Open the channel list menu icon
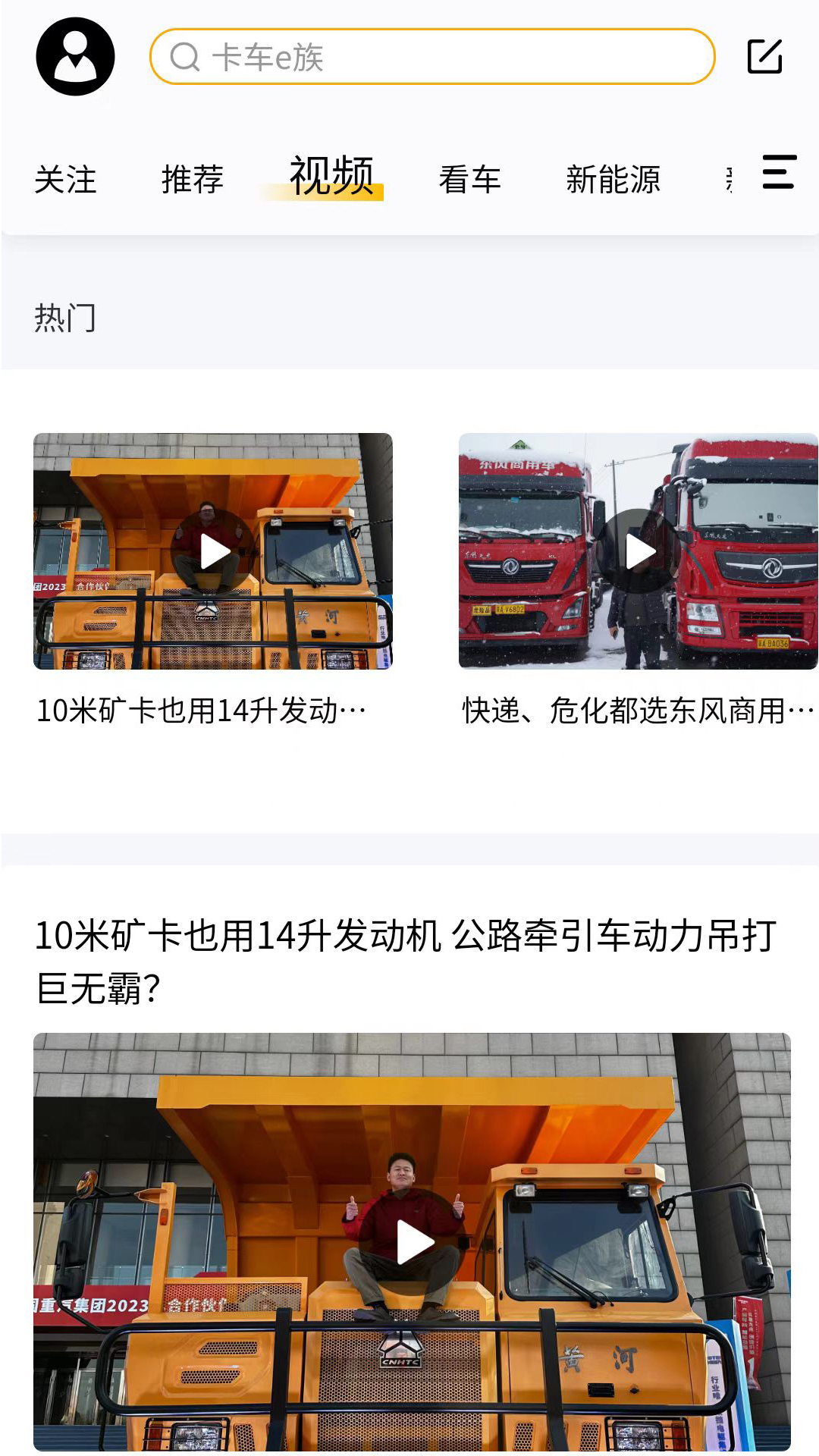 779,172
